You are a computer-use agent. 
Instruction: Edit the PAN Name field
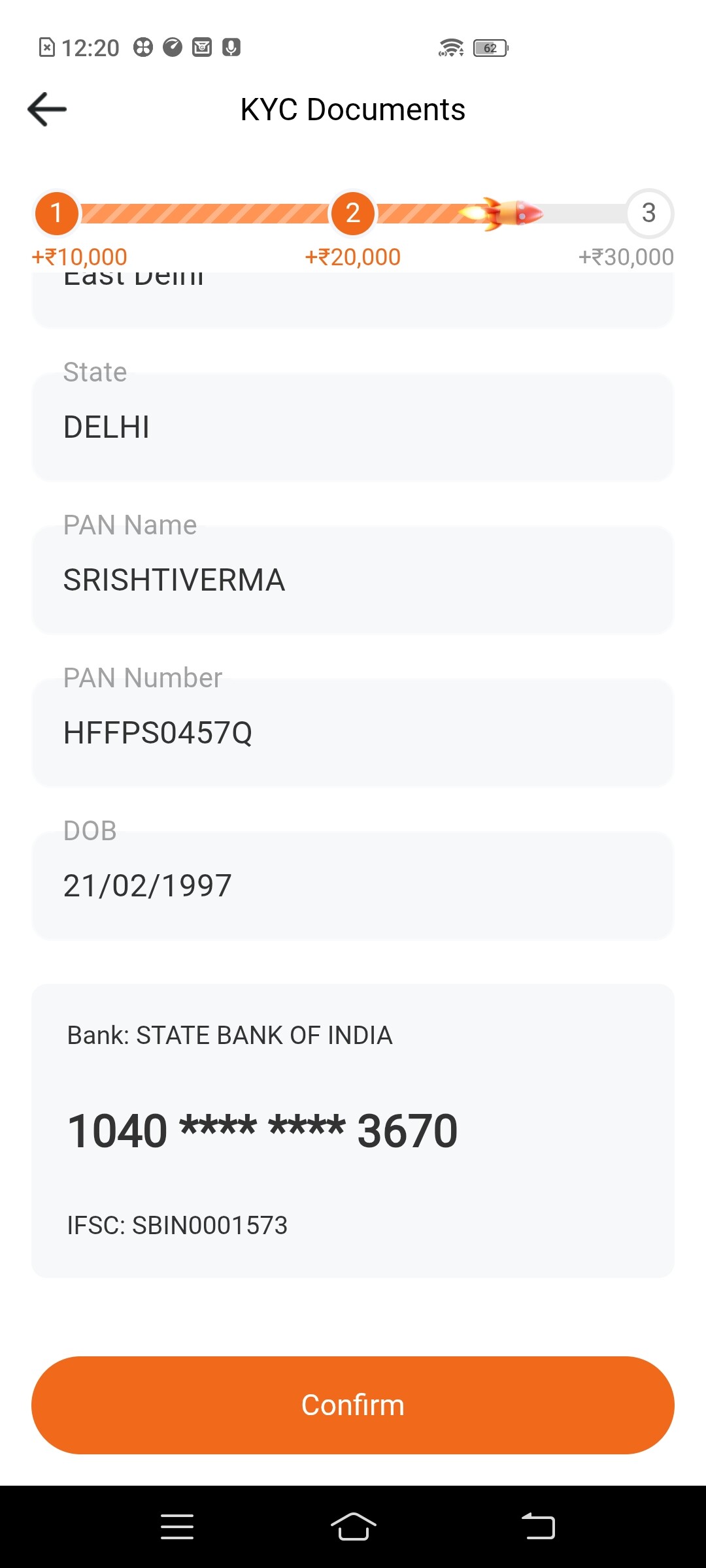353,580
